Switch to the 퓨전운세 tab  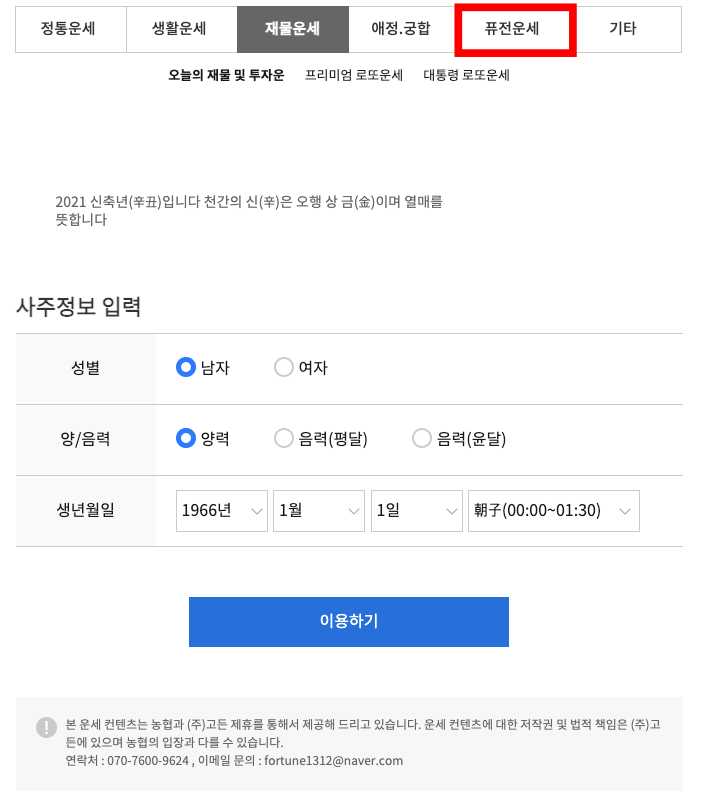coord(514,29)
